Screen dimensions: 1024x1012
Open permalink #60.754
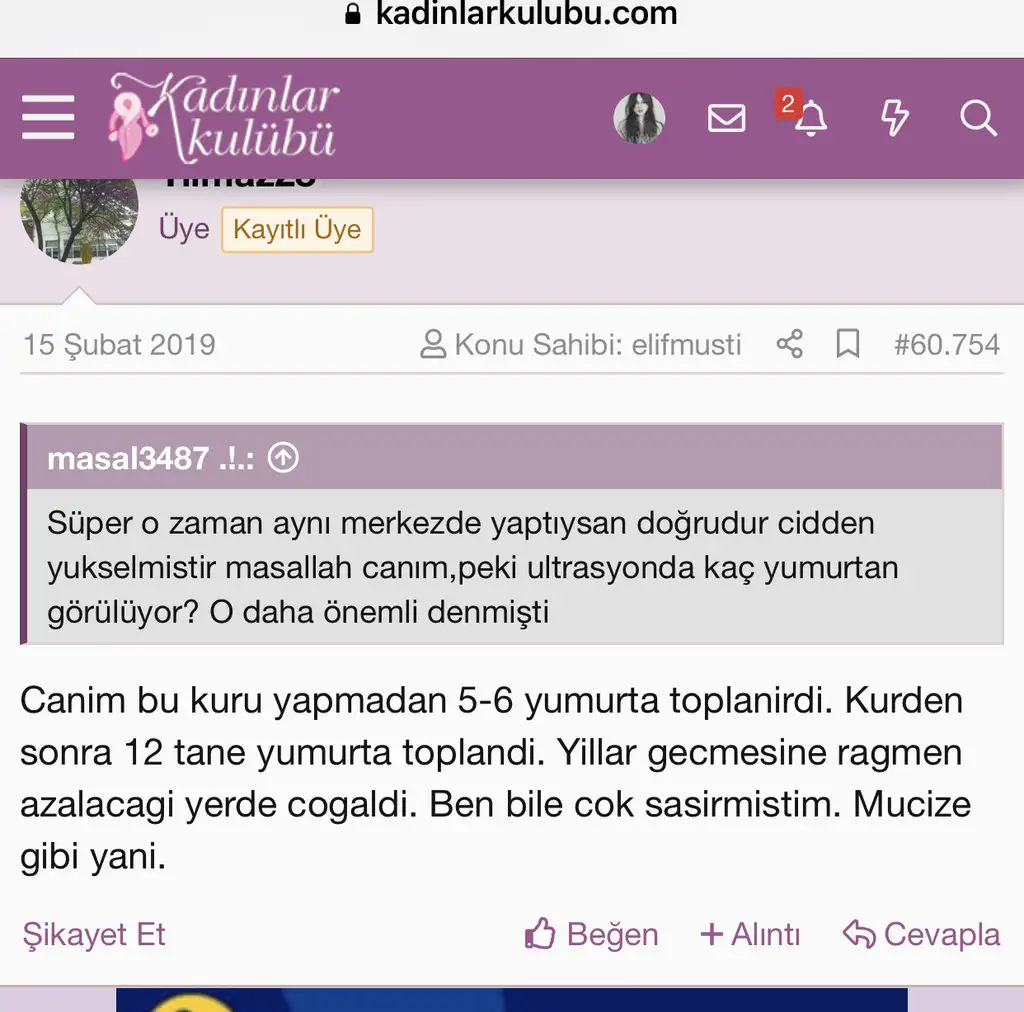coord(946,345)
